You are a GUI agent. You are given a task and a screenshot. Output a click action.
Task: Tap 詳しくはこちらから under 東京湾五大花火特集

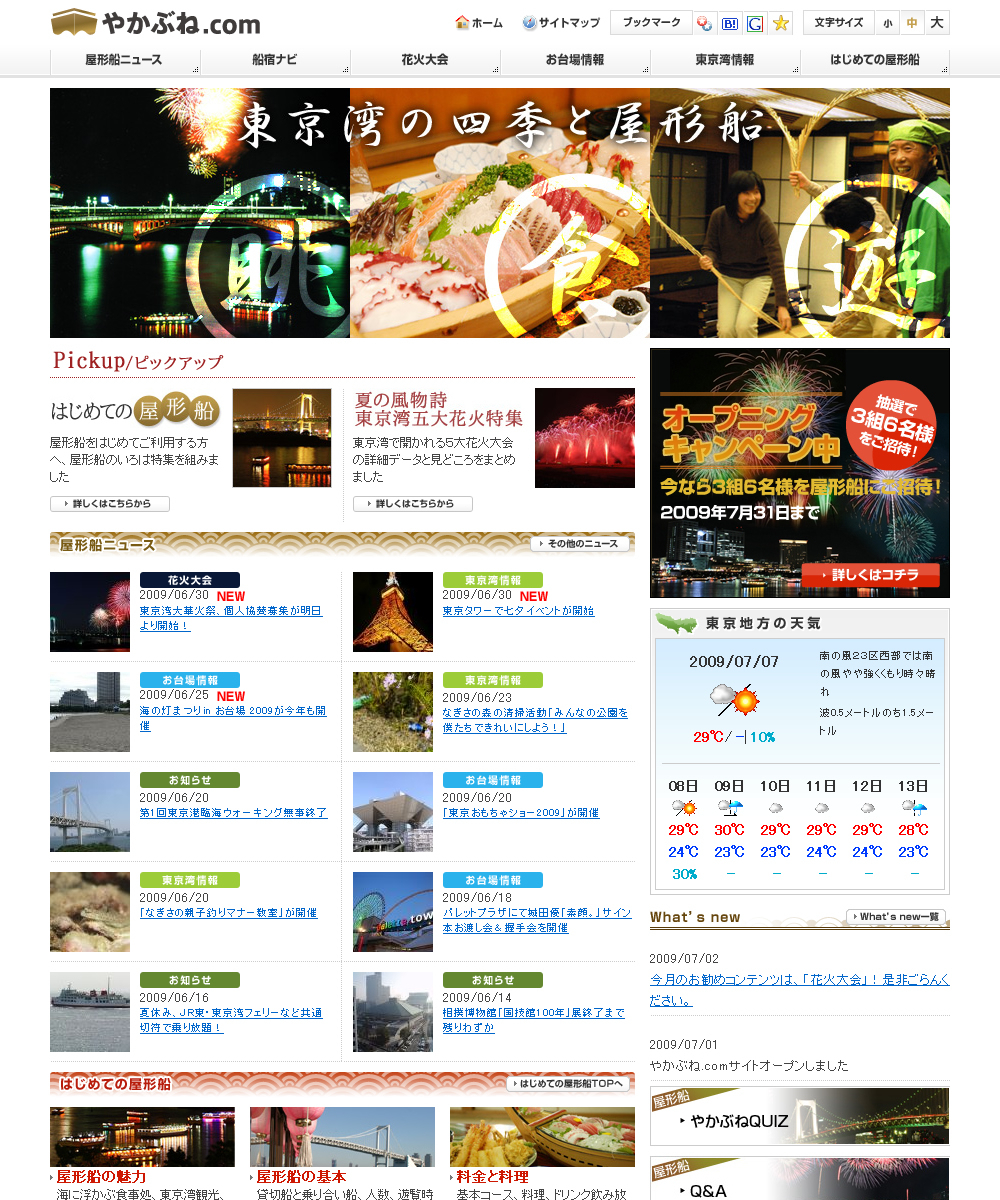(412, 504)
